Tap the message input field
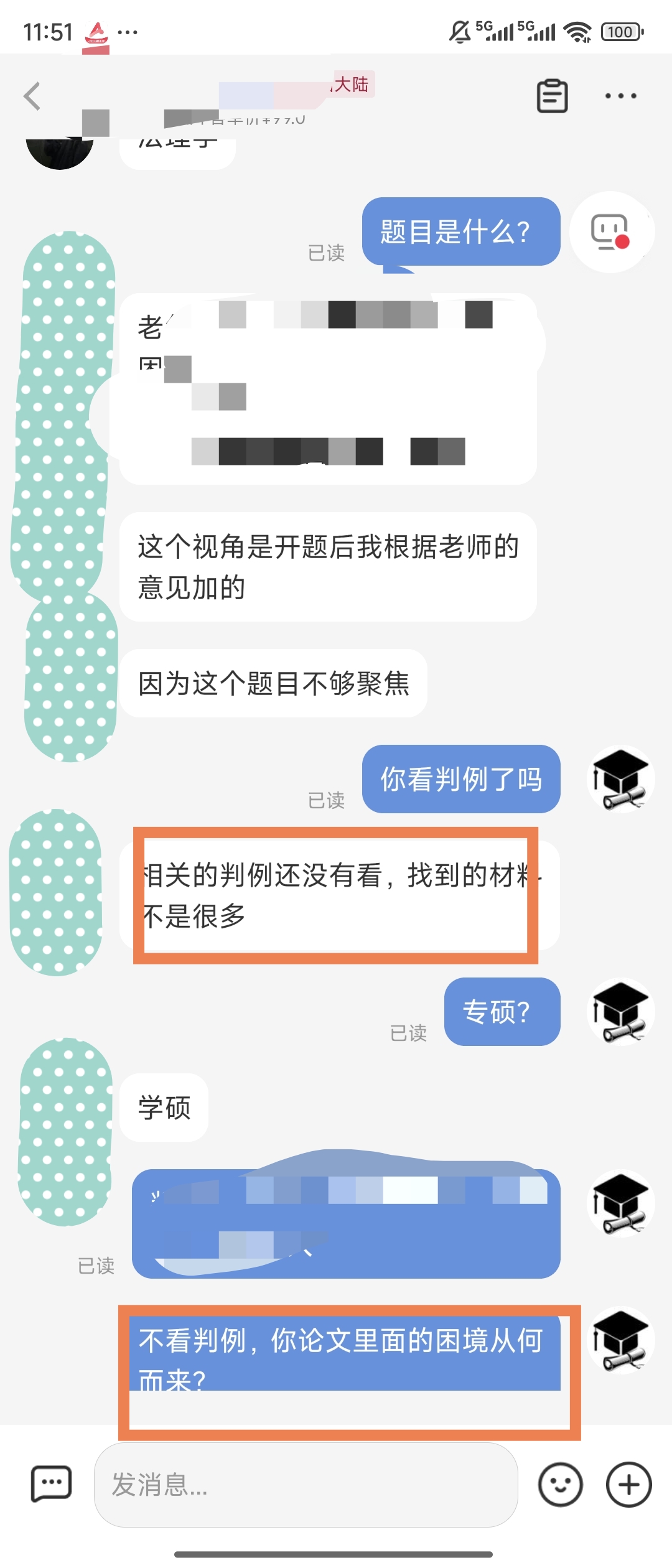This screenshot has height=1568, width=672. (x=305, y=1485)
